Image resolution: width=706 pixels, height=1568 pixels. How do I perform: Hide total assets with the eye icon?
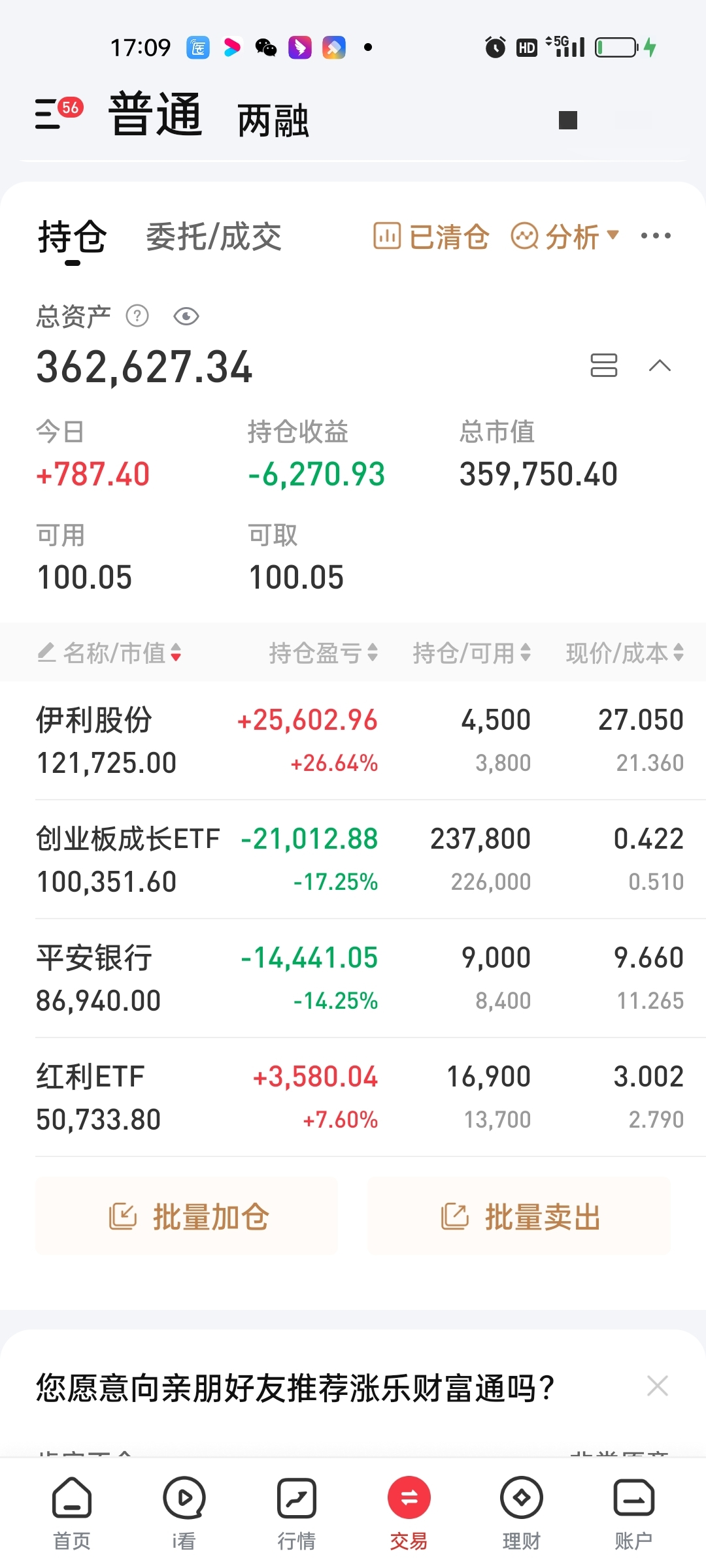click(186, 317)
